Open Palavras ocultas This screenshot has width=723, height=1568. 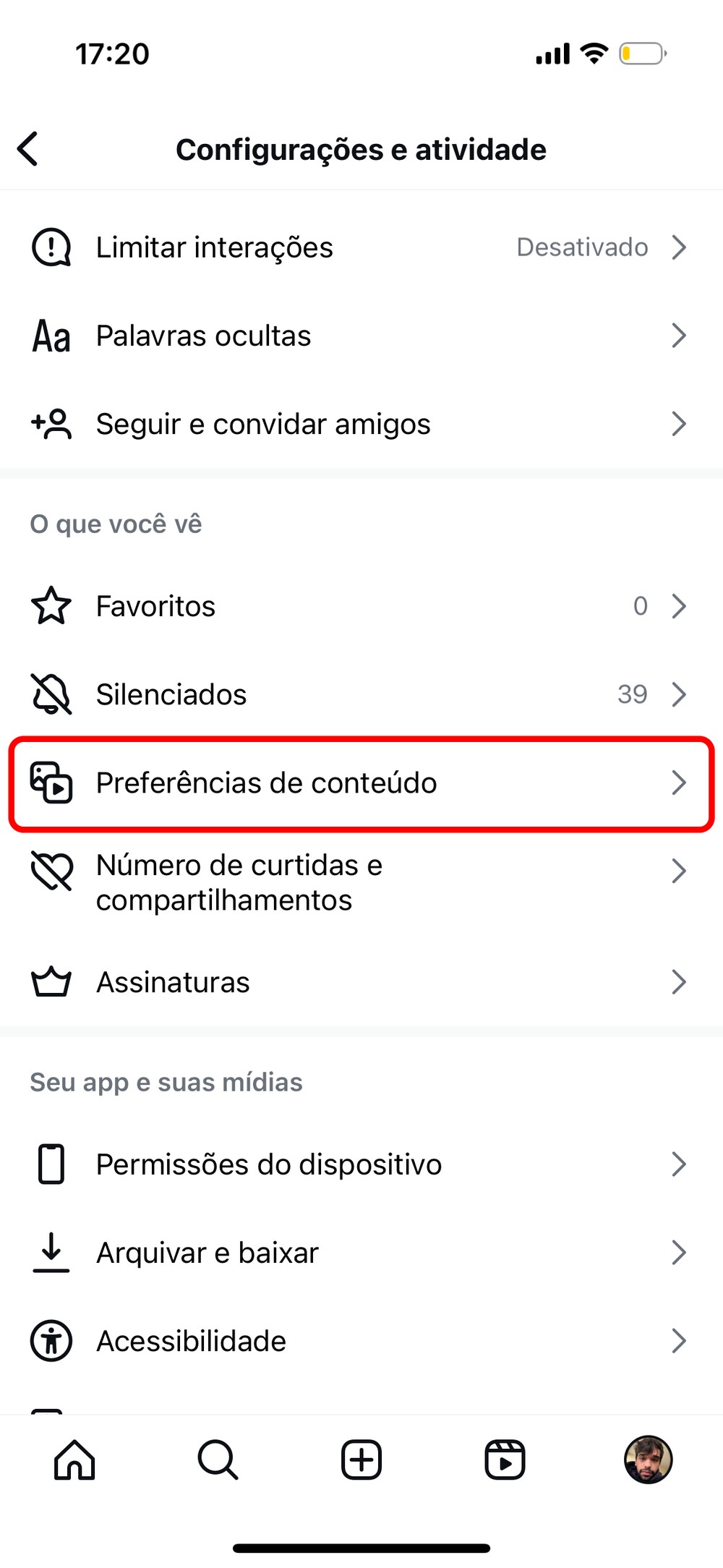tap(360, 336)
